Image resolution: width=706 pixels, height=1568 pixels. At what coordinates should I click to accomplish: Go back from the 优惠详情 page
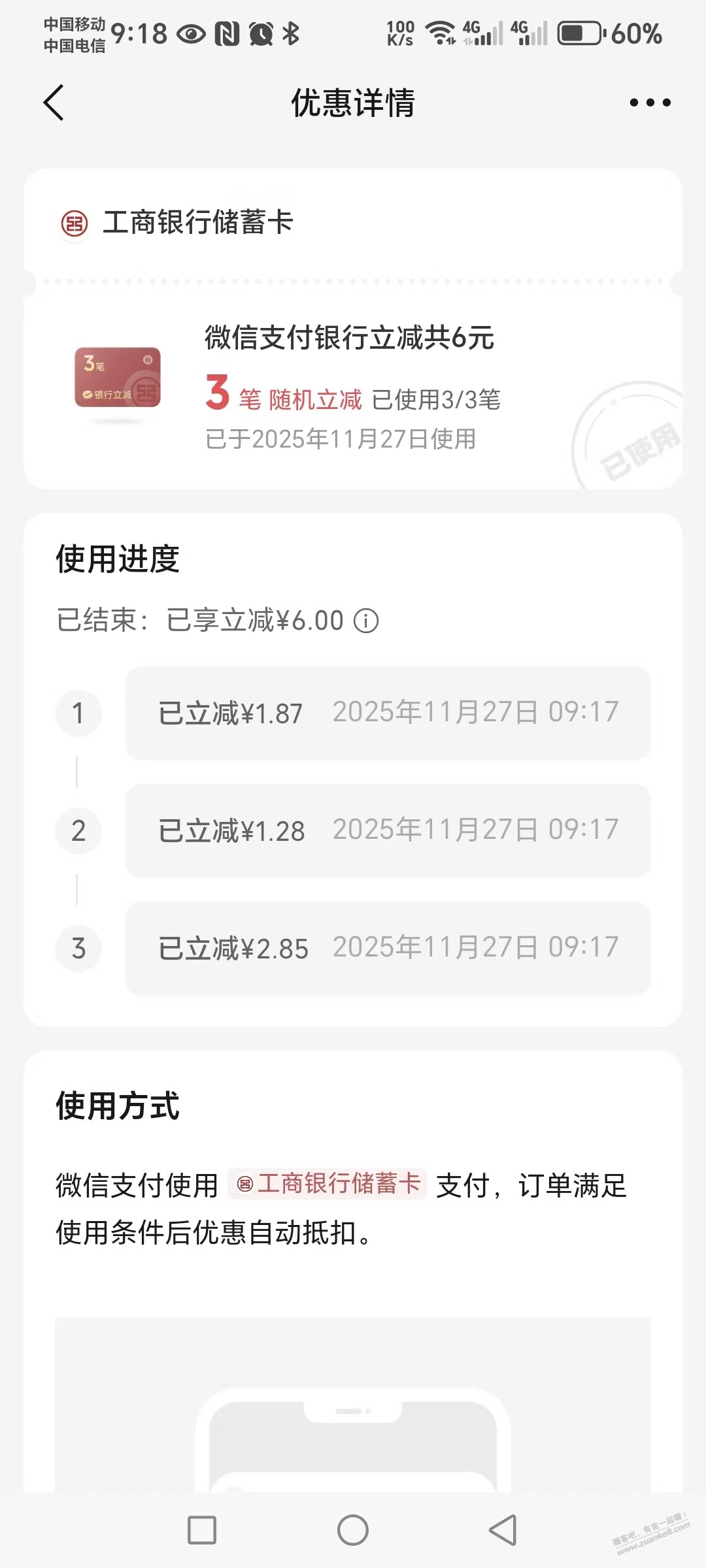(54, 103)
